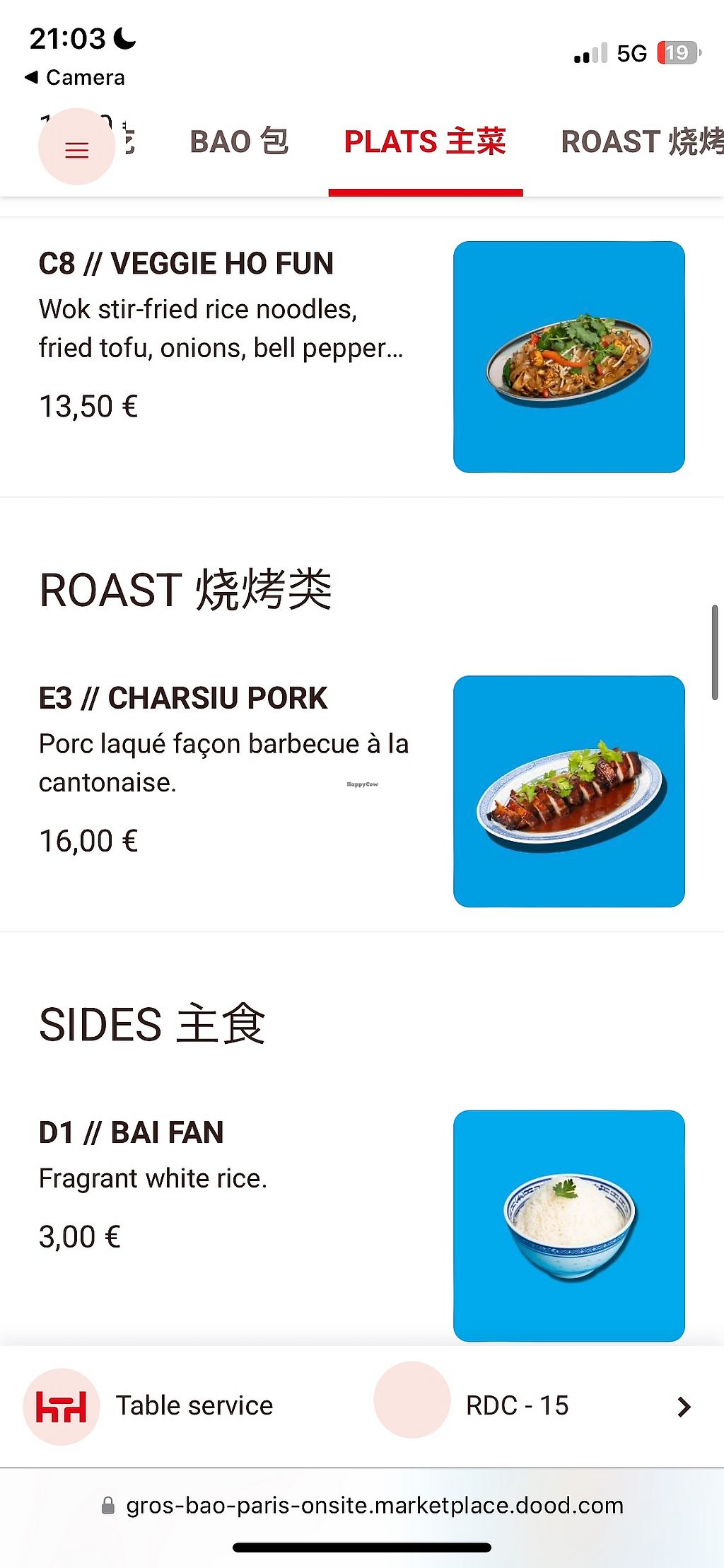Open the C8 Veggie Ho Fun dish
724x1568 pixels.
pos(187,264)
